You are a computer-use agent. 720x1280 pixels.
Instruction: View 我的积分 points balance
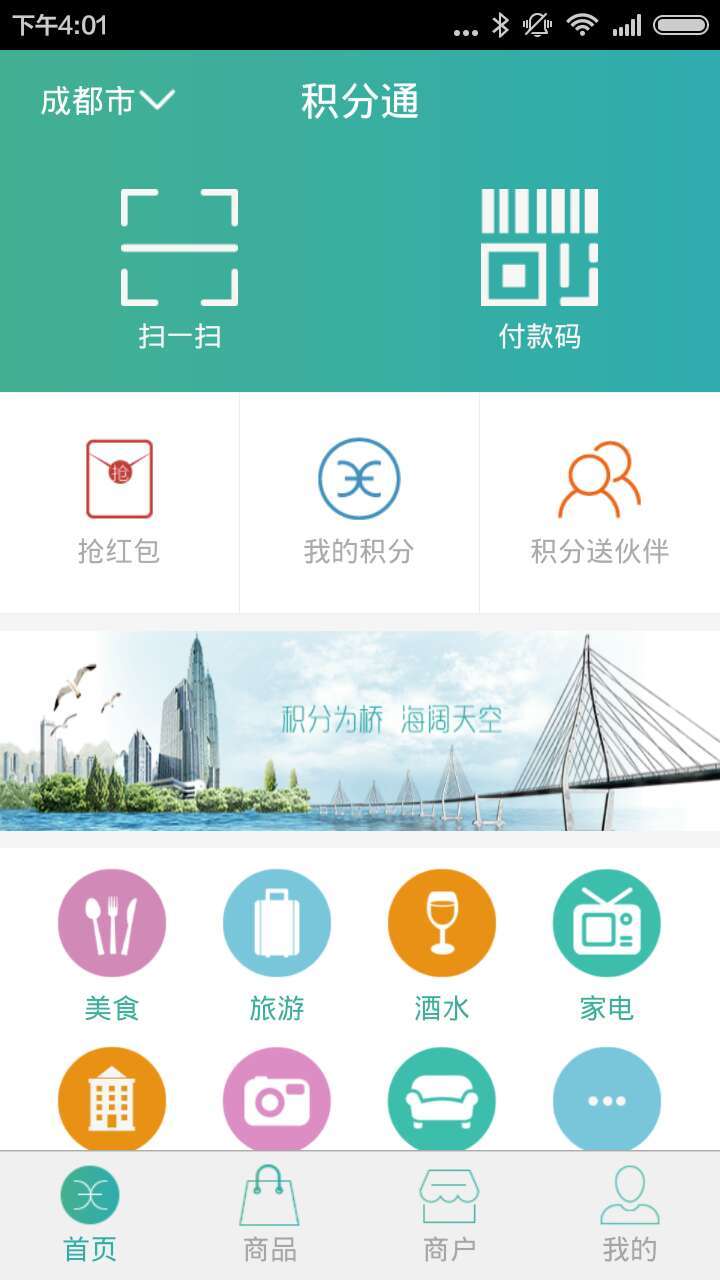point(359,502)
